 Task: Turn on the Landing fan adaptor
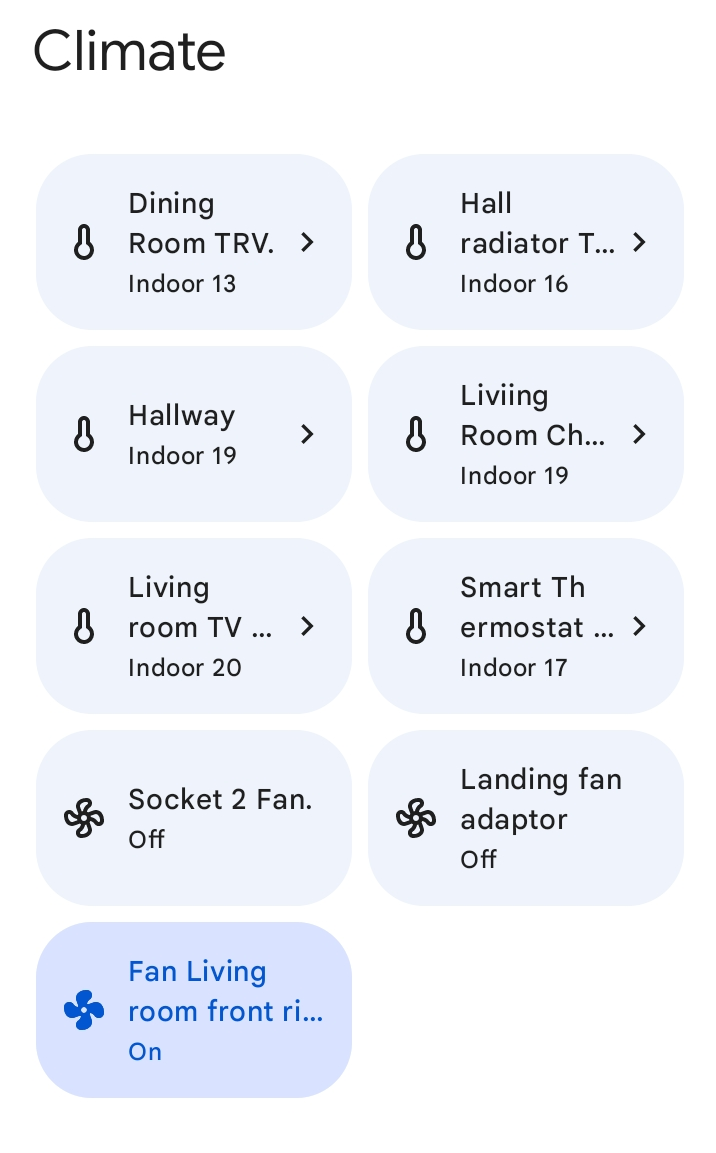pos(526,818)
